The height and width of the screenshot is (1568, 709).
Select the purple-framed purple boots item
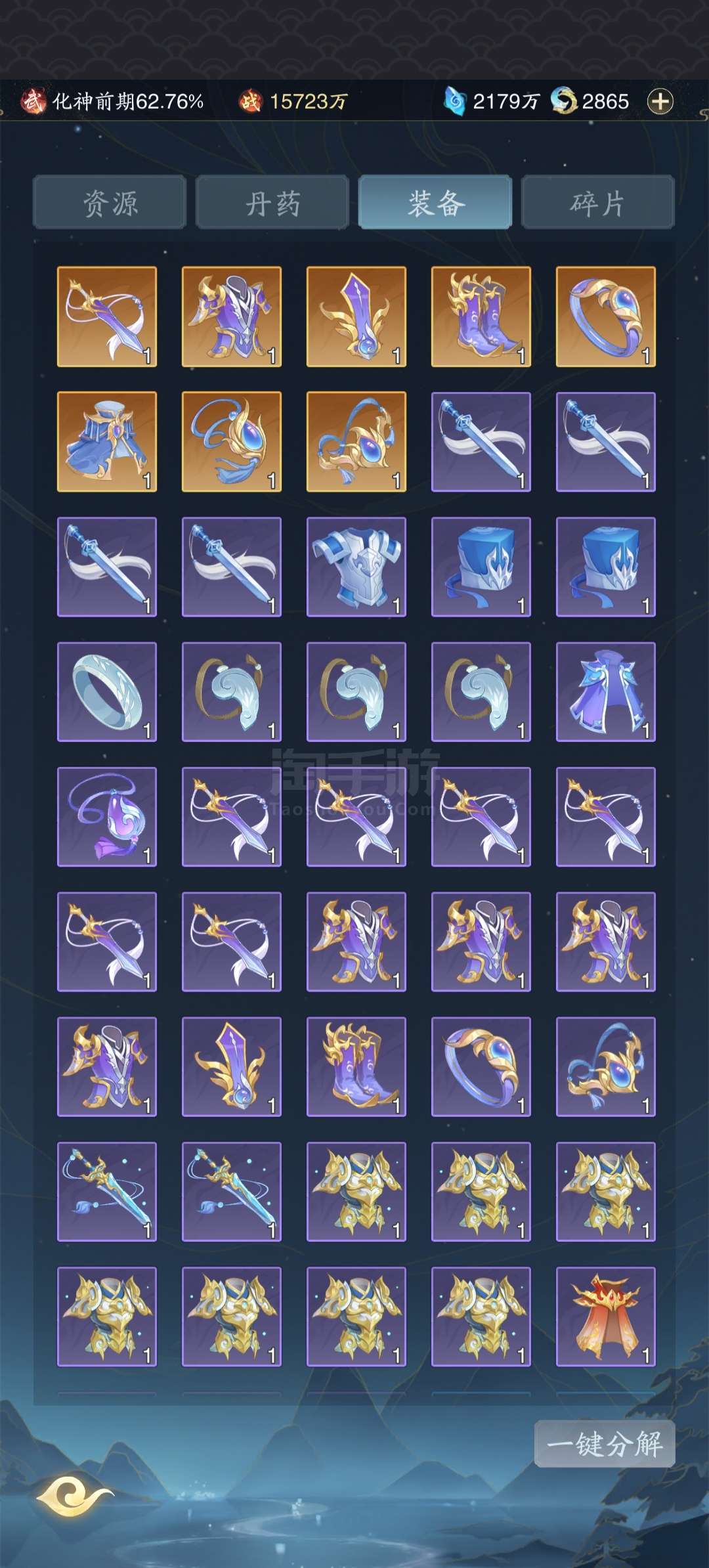pyautogui.click(x=356, y=1067)
